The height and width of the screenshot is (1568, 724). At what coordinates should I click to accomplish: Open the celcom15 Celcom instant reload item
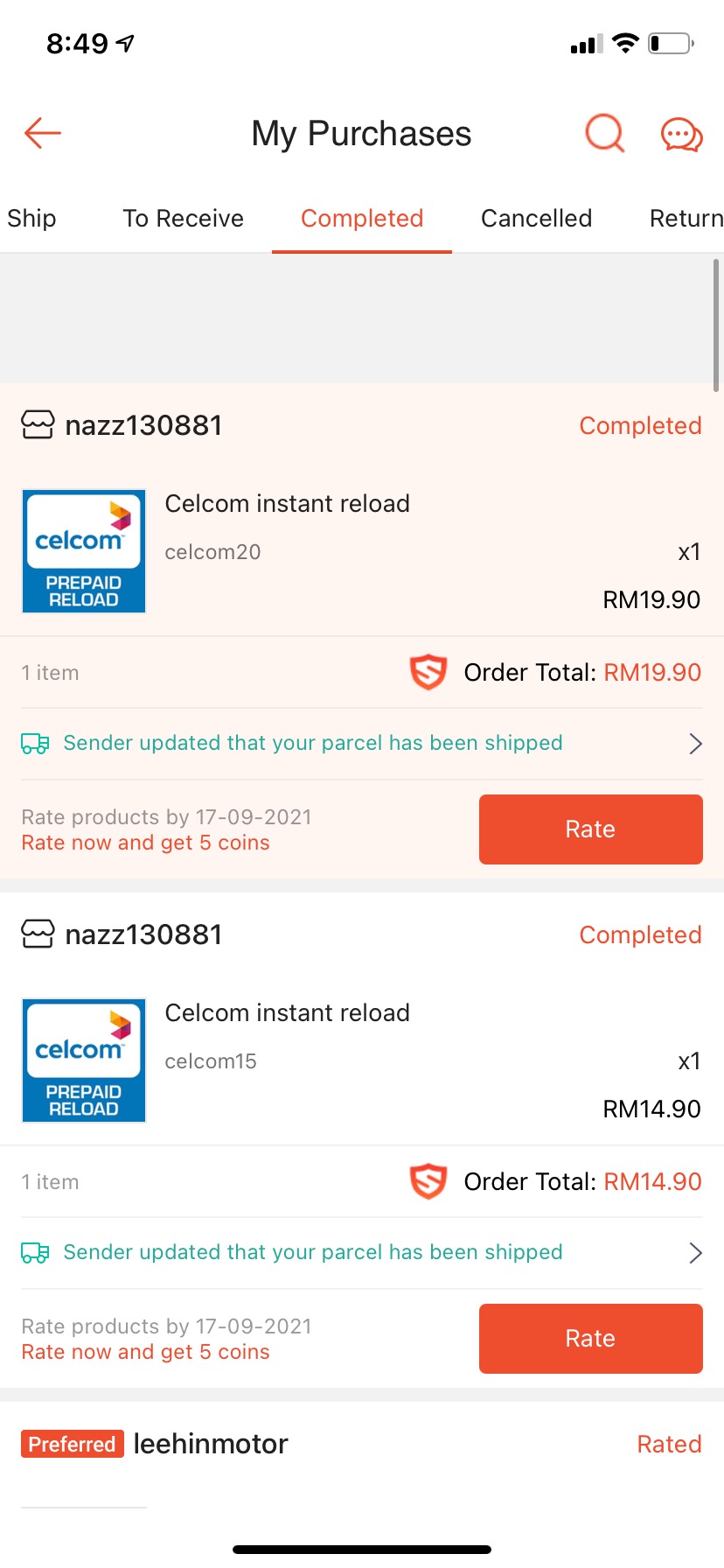click(x=287, y=1013)
